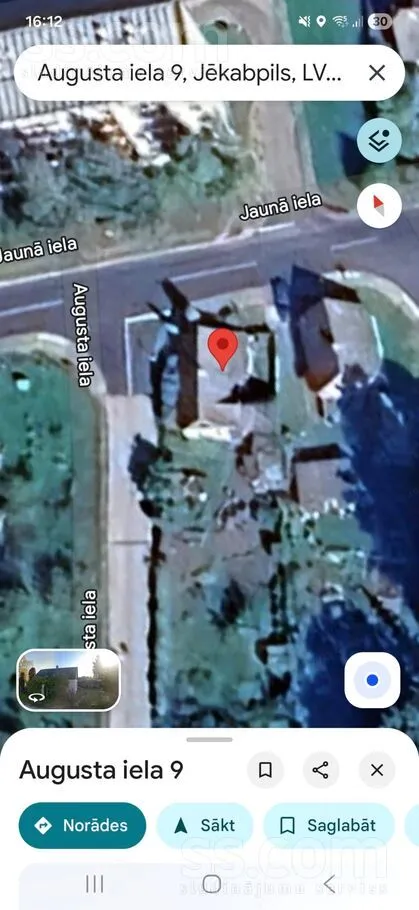Get directions with the Norādes button
Viewport: 419px width, 910px height.
click(x=82, y=825)
